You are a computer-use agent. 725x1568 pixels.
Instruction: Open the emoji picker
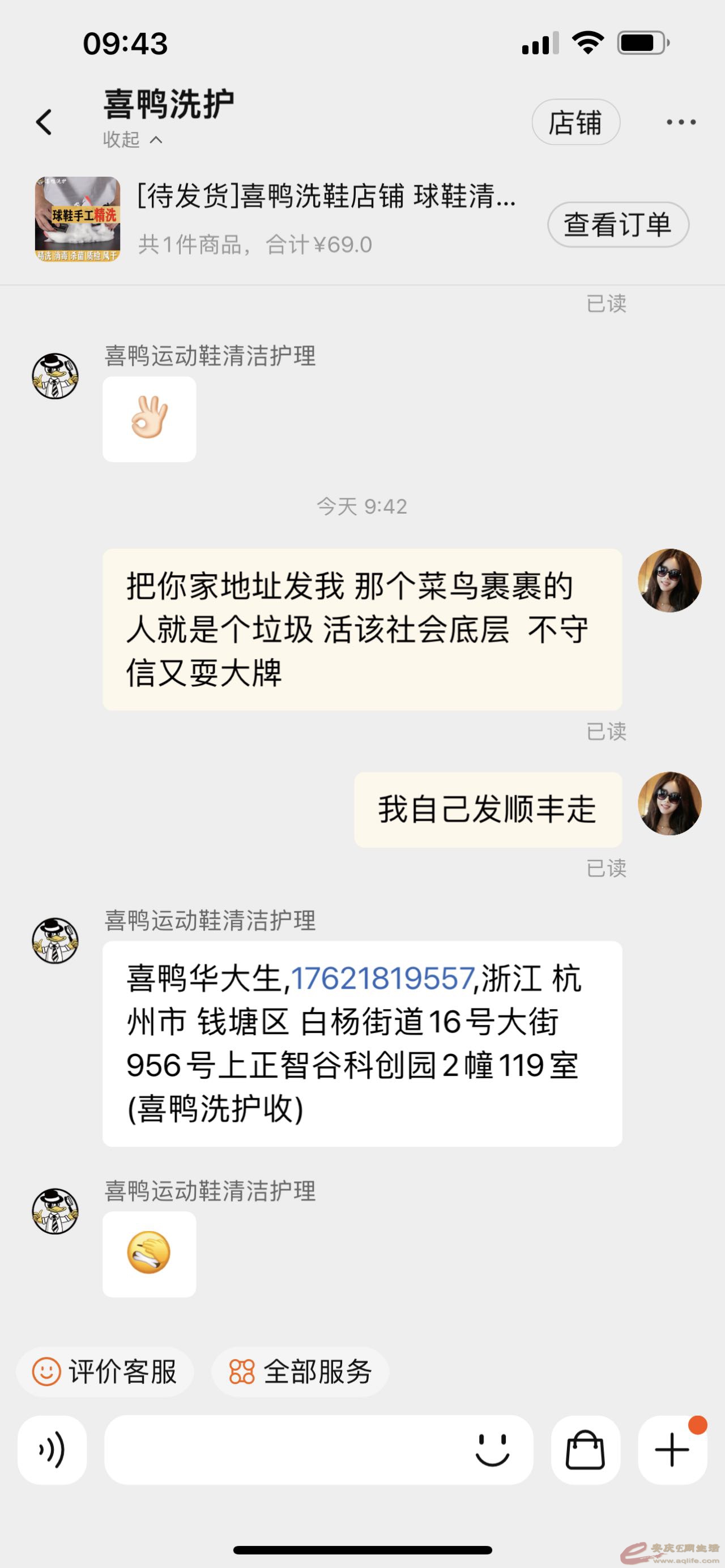tap(492, 1450)
